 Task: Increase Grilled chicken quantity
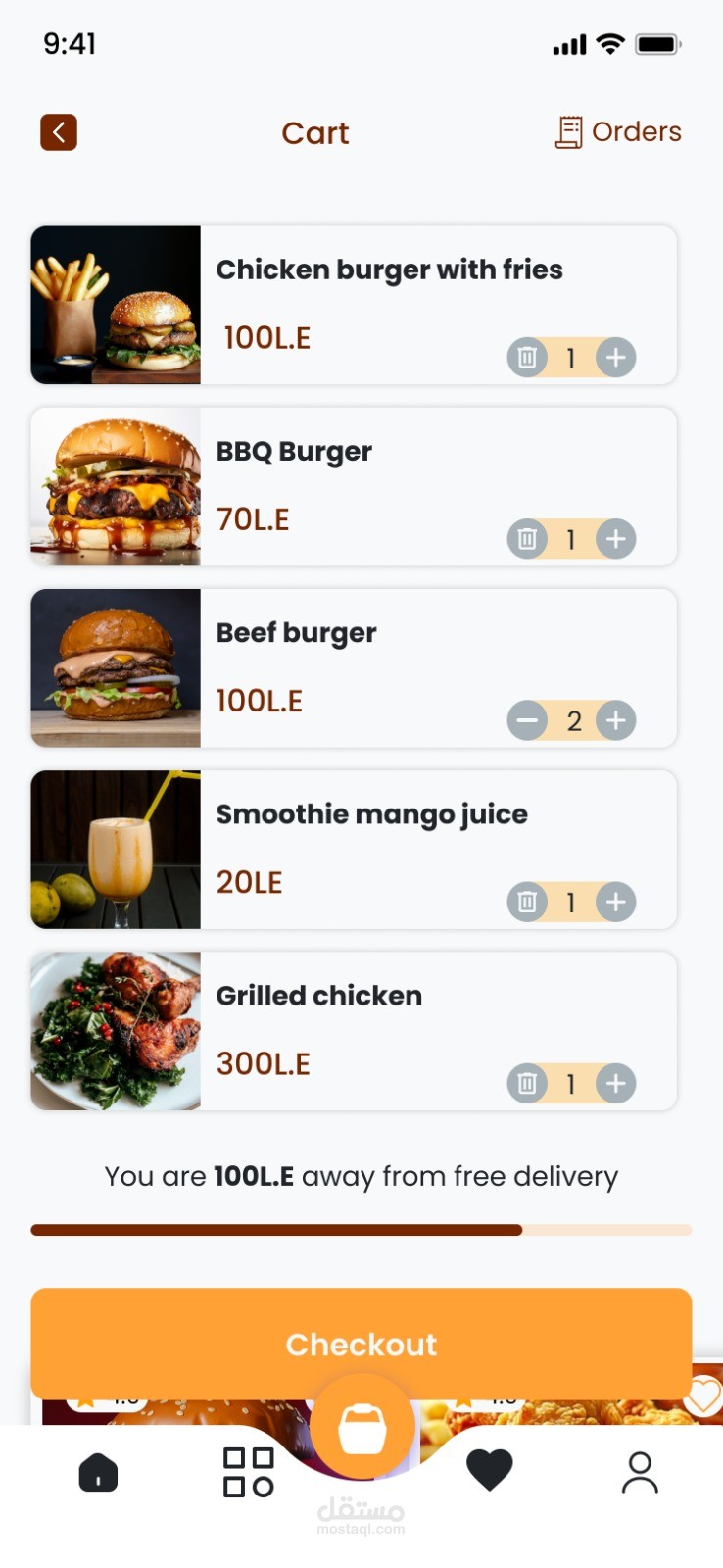click(615, 1083)
